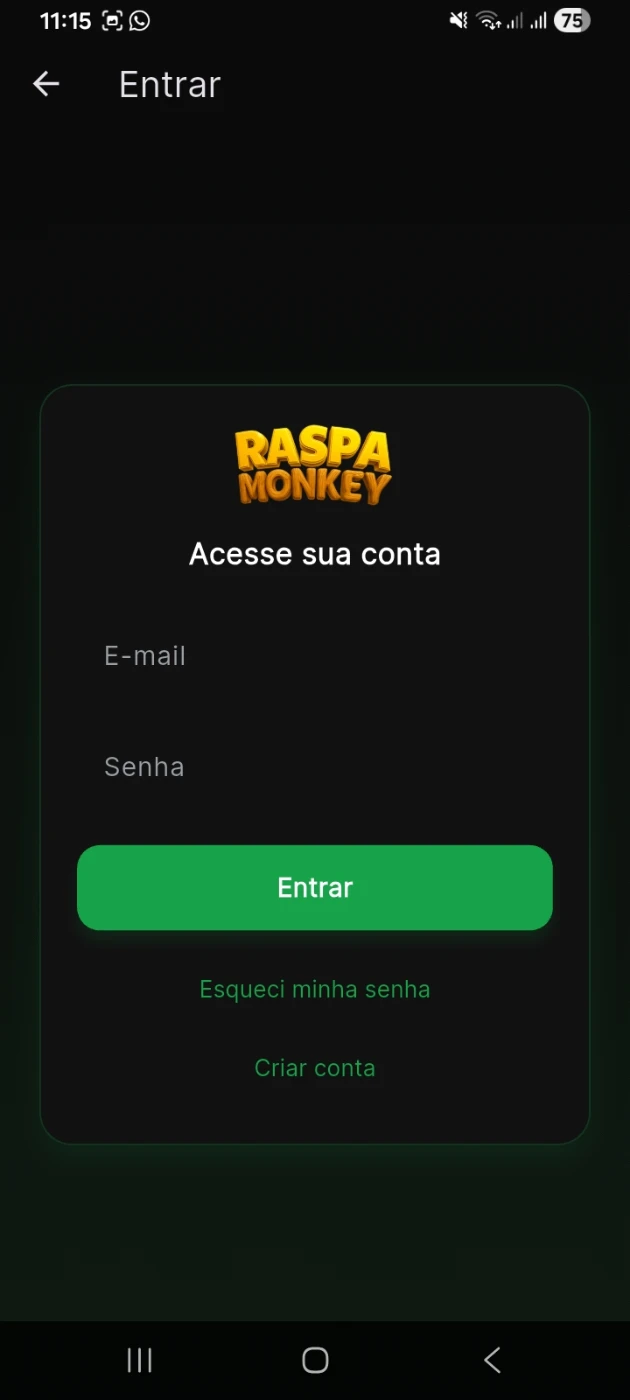Focus the E-mail input field

click(314, 656)
